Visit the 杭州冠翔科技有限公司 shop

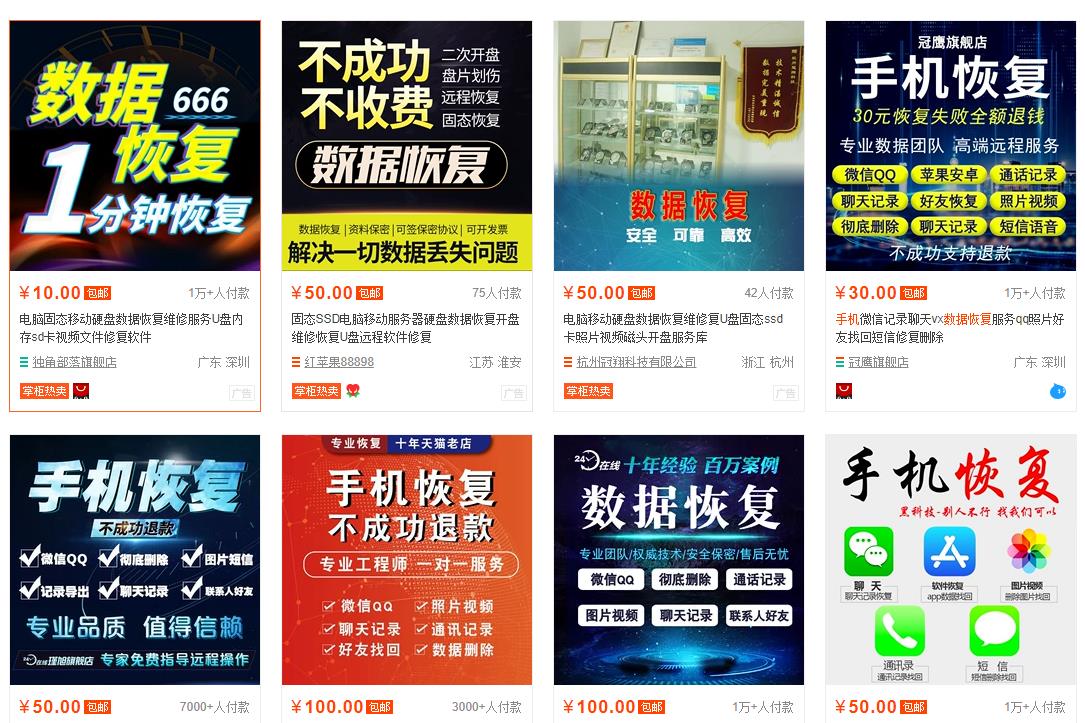(636, 362)
